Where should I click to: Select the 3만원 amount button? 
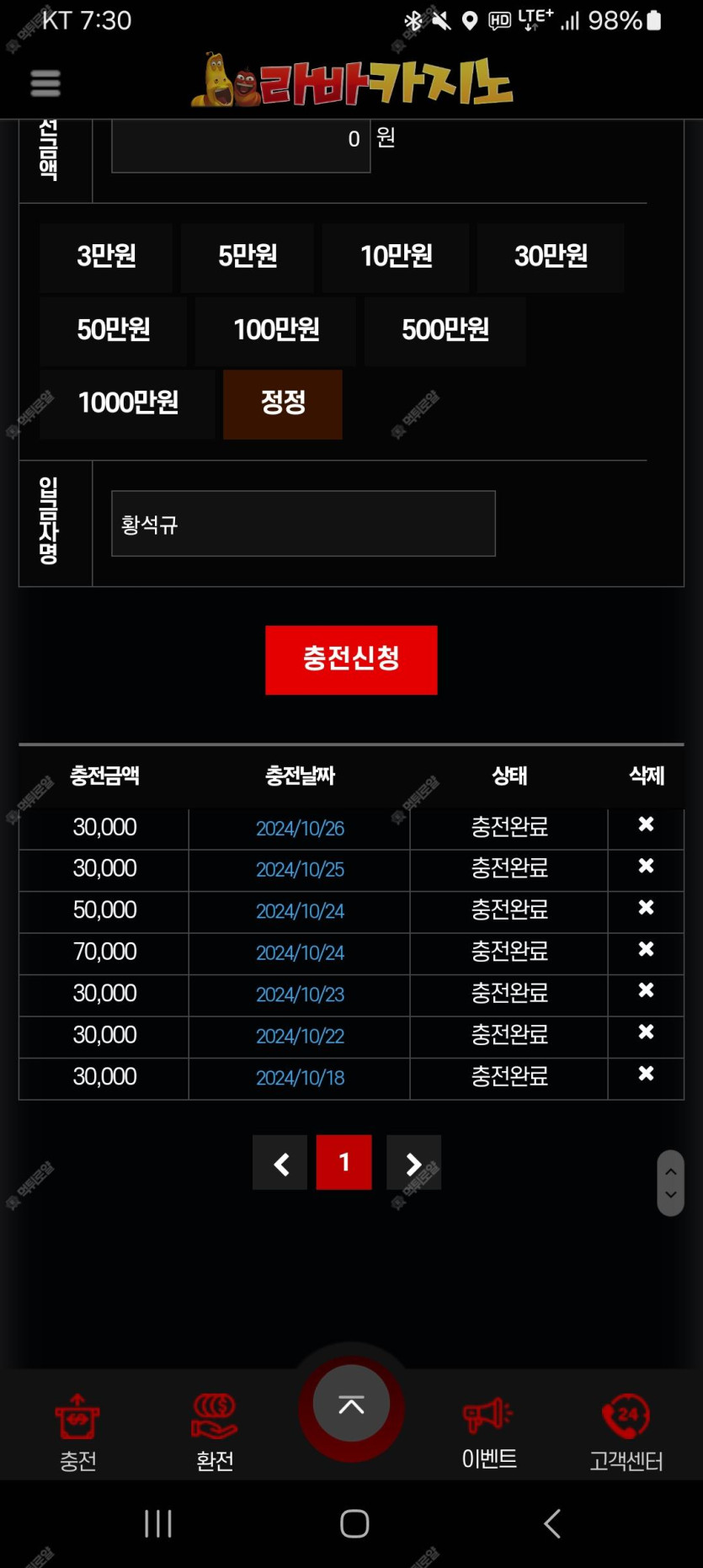point(106,256)
